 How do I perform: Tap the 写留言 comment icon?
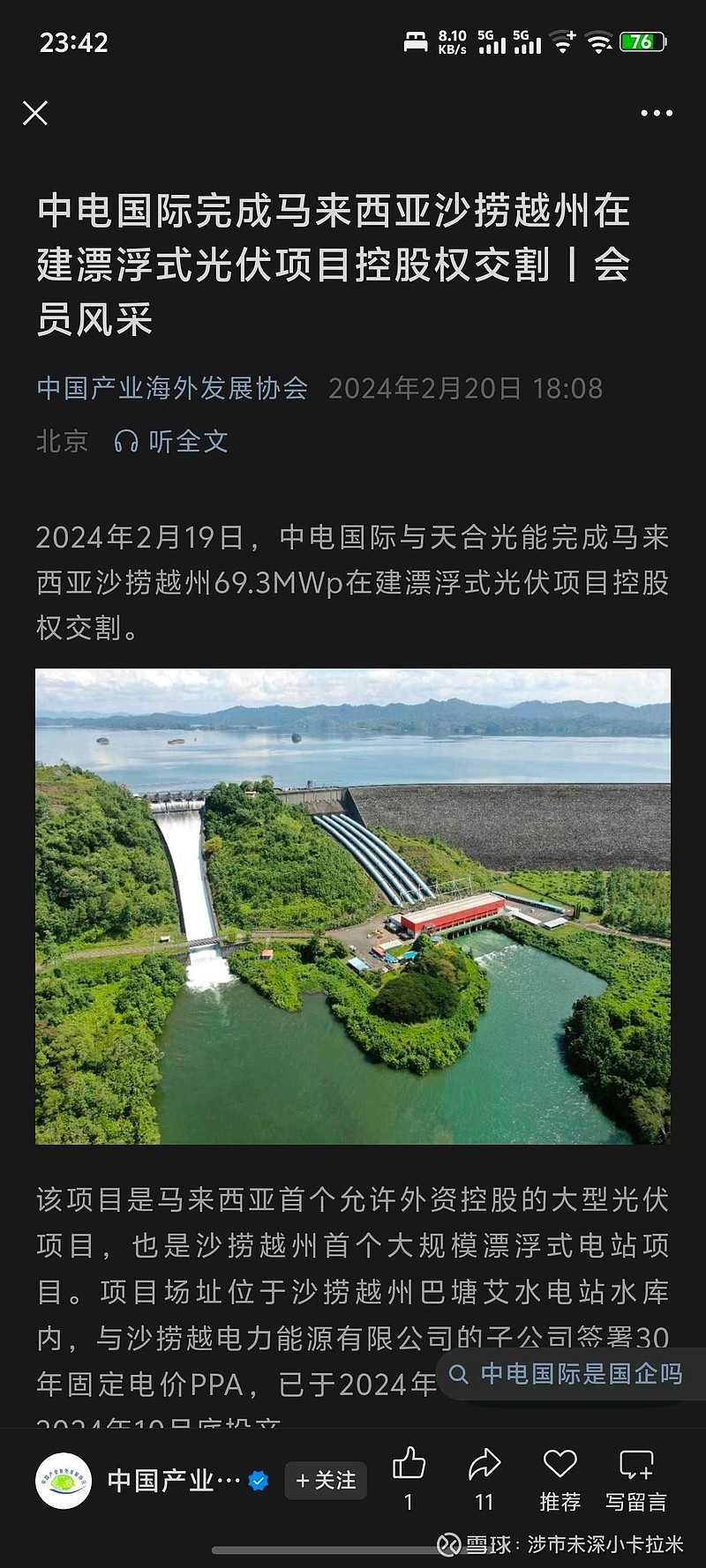[637, 1464]
